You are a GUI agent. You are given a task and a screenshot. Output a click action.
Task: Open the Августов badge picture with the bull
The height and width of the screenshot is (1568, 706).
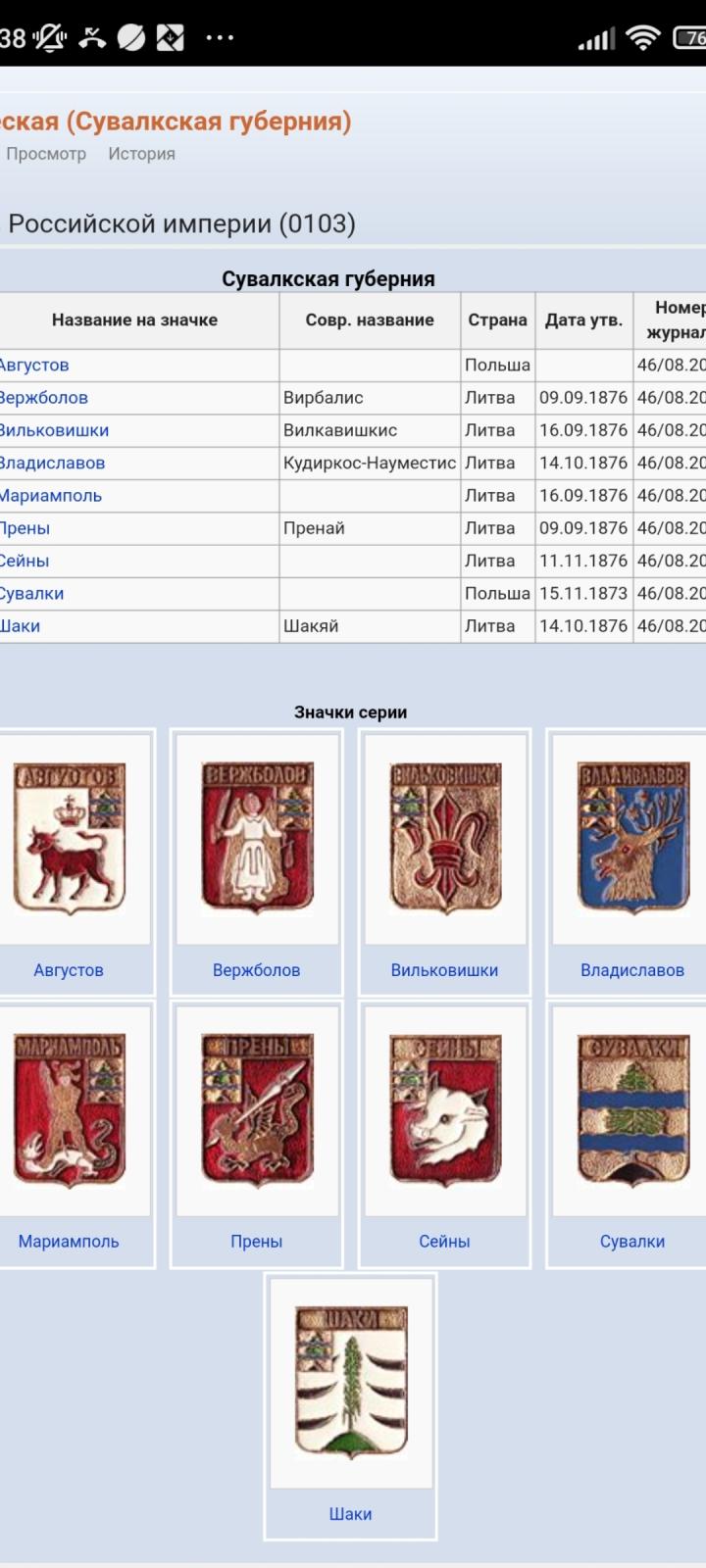coord(69,839)
